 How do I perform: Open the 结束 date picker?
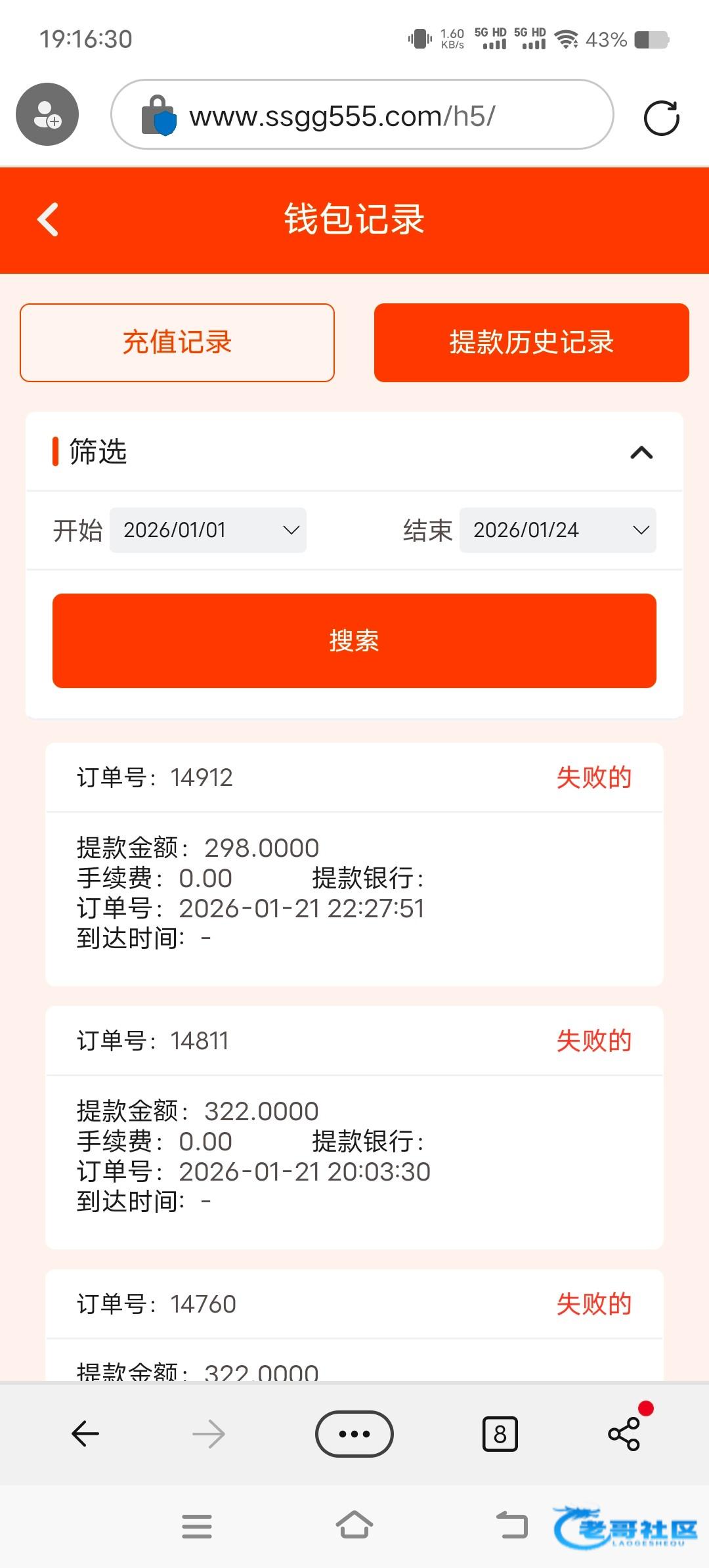pyautogui.click(x=557, y=530)
